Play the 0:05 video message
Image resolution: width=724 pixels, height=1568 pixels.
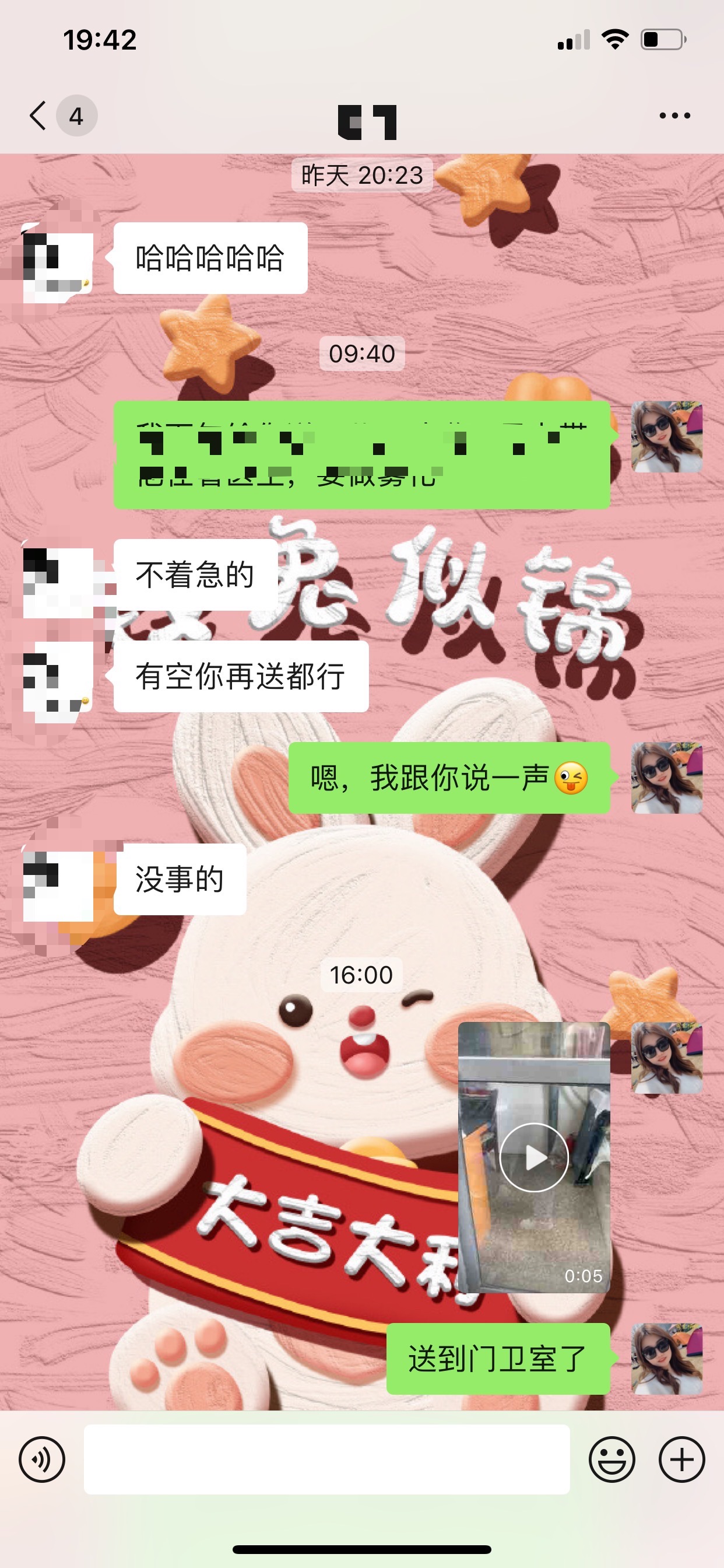coord(533,1157)
